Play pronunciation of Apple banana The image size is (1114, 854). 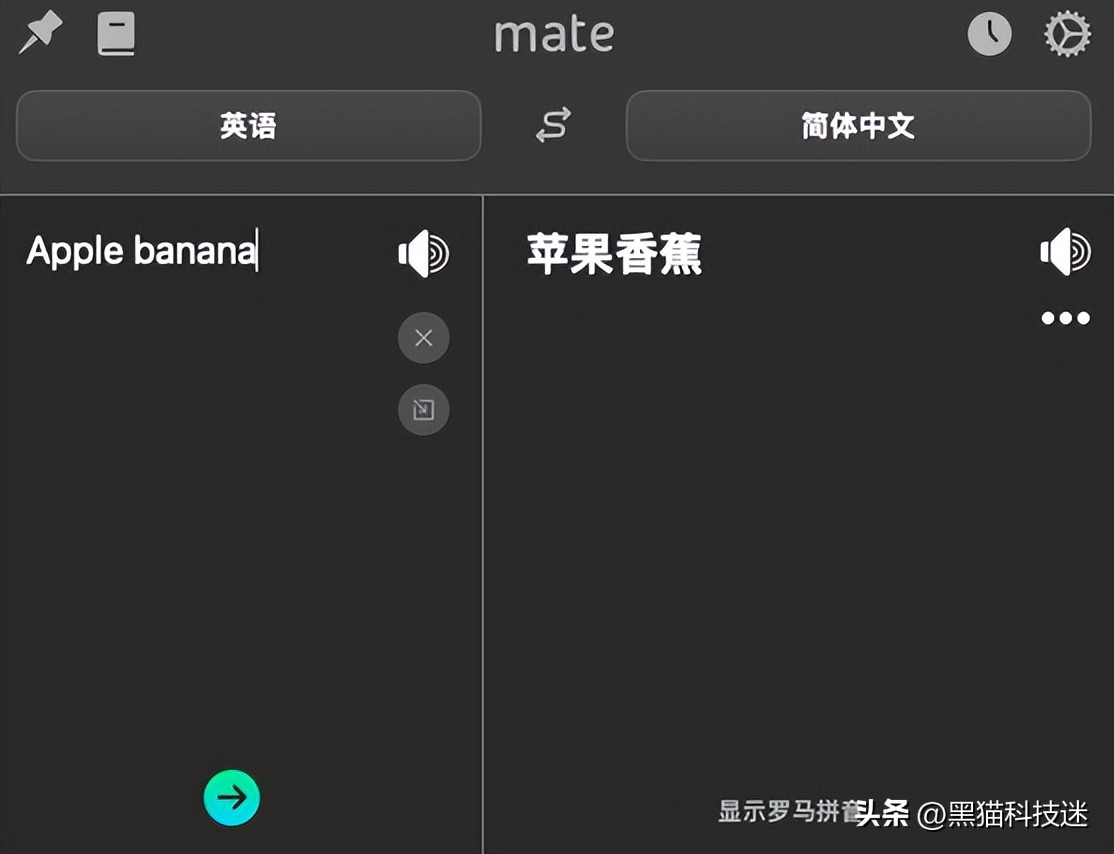(x=423, y=253)
